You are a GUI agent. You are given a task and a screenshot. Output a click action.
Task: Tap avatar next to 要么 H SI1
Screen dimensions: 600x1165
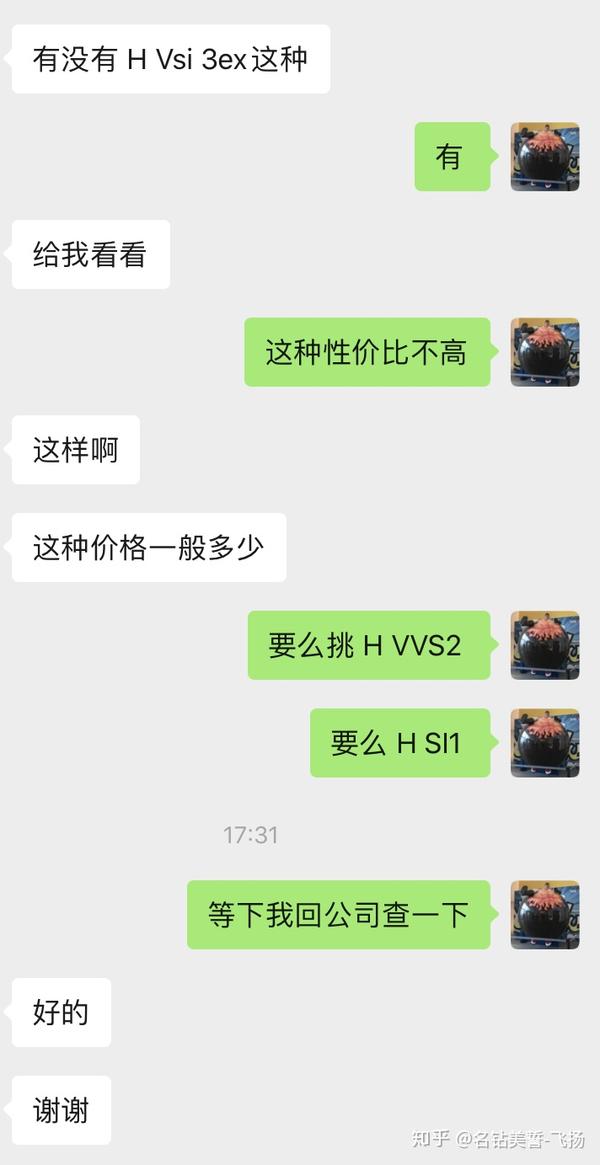[545, 743]
